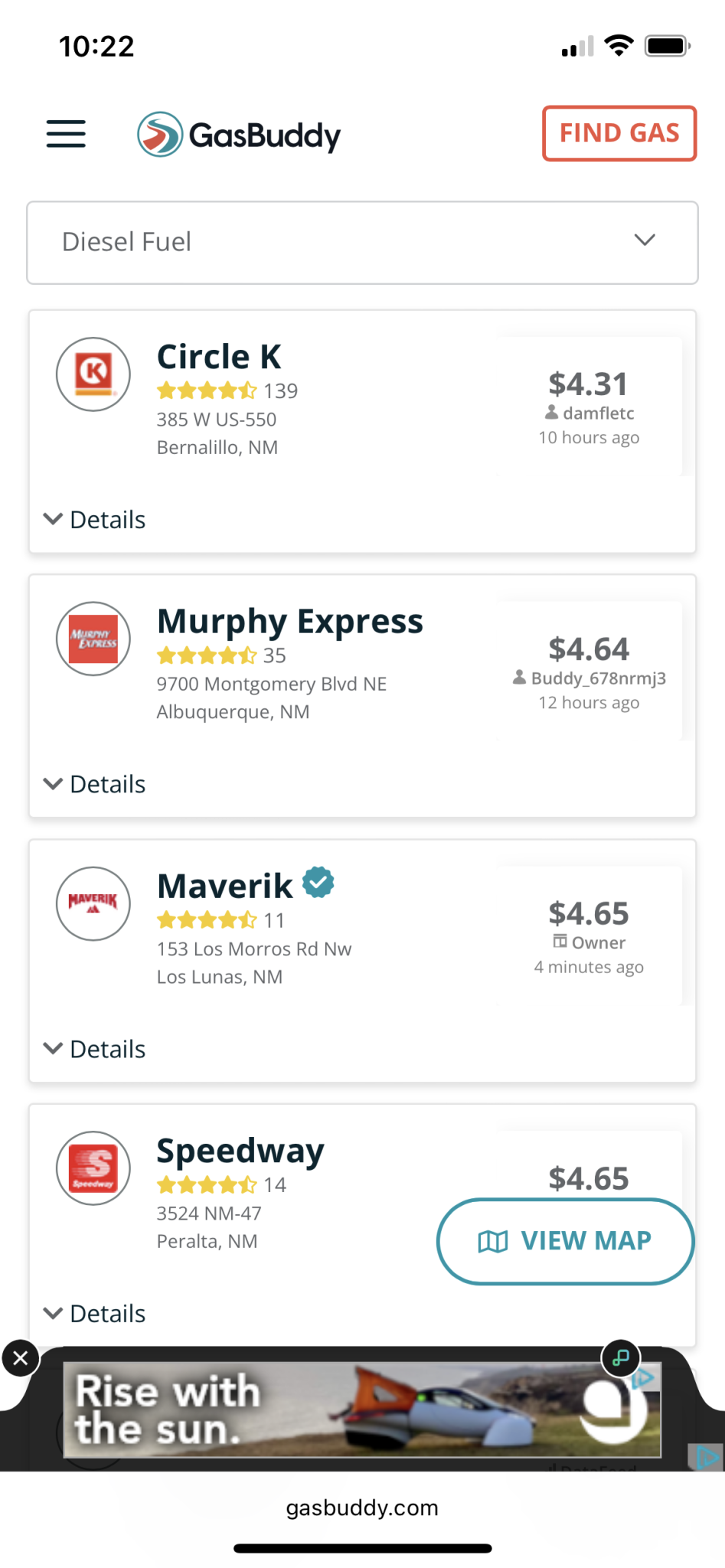Viewport: 725px width, 1568px height.
Task: Open the Speedway station
Action: tap(240, 1151)
